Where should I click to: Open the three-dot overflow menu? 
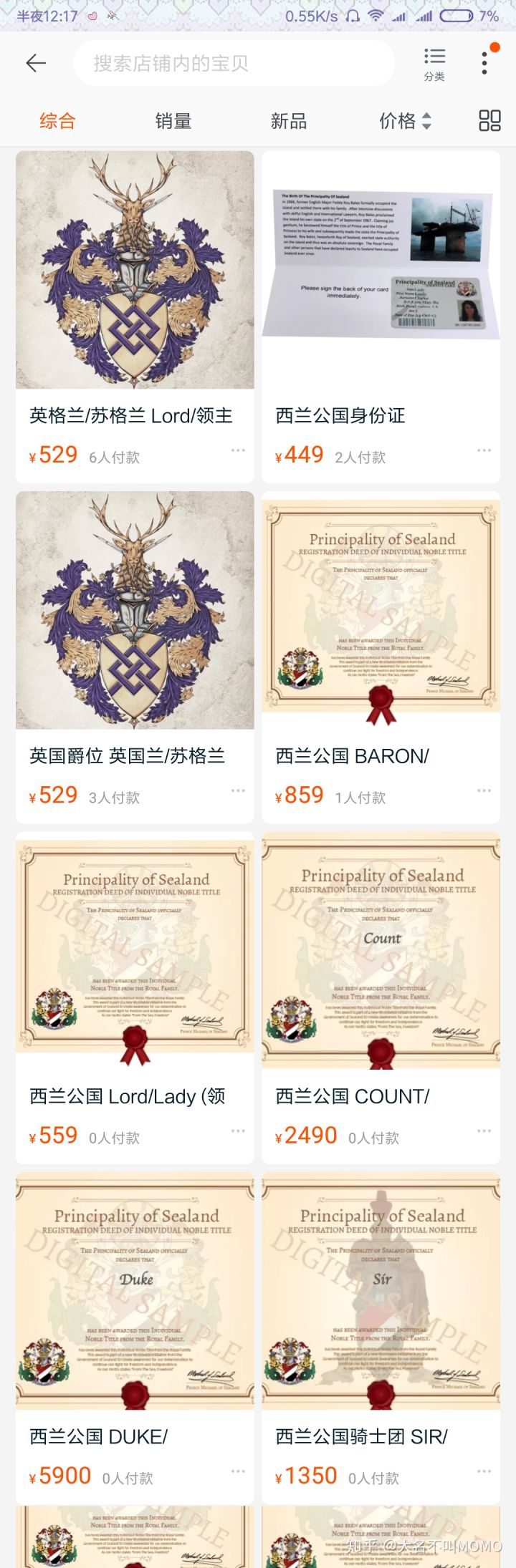point(485,63)
